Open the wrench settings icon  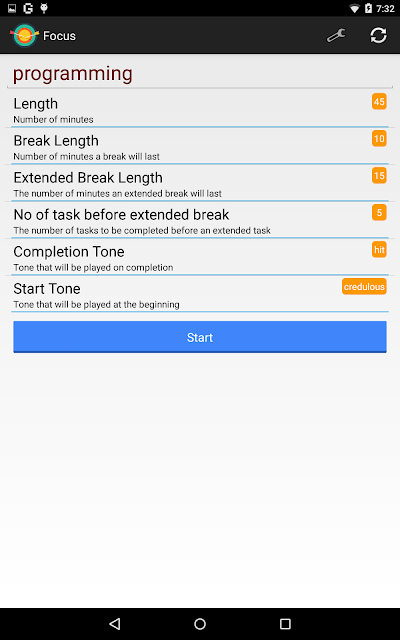coord(336,36)
